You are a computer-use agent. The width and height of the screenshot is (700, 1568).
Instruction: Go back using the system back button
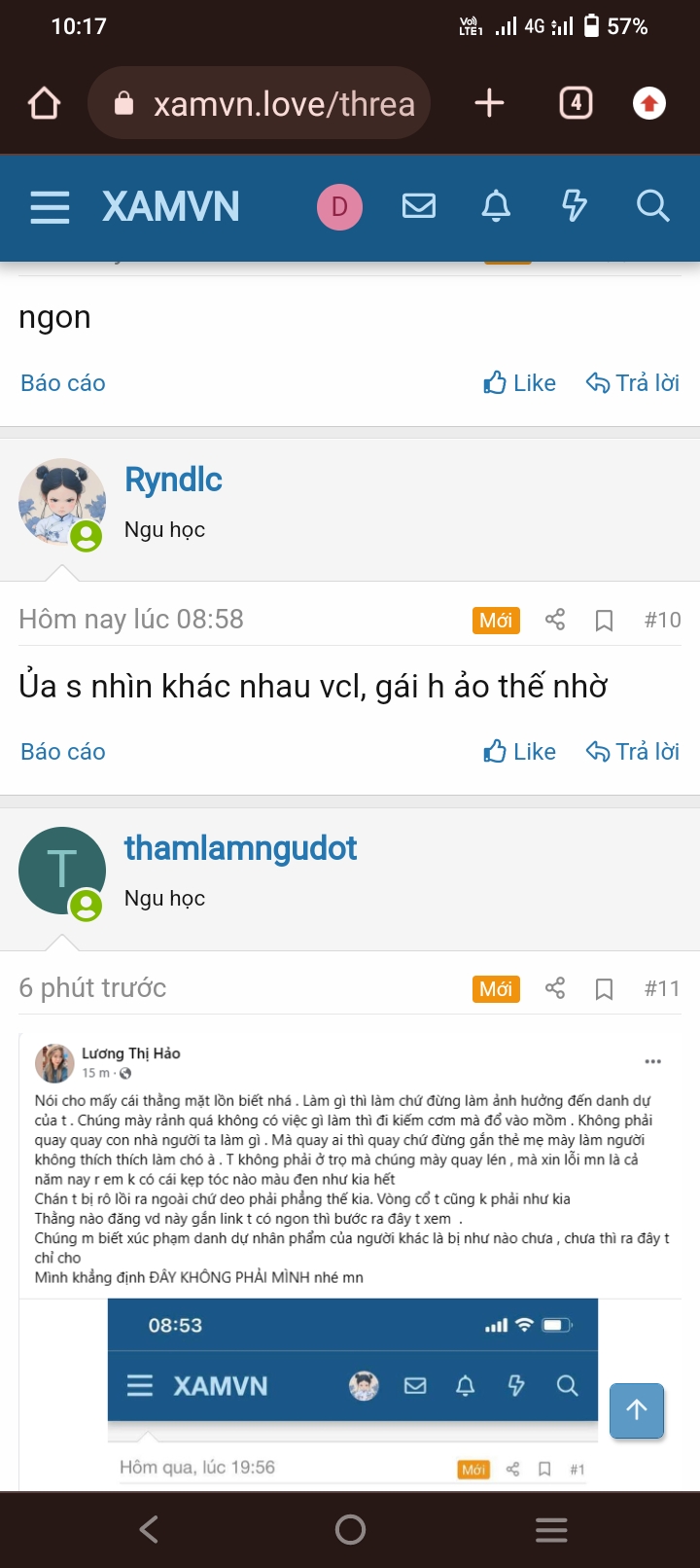[x=149, y=1530]
